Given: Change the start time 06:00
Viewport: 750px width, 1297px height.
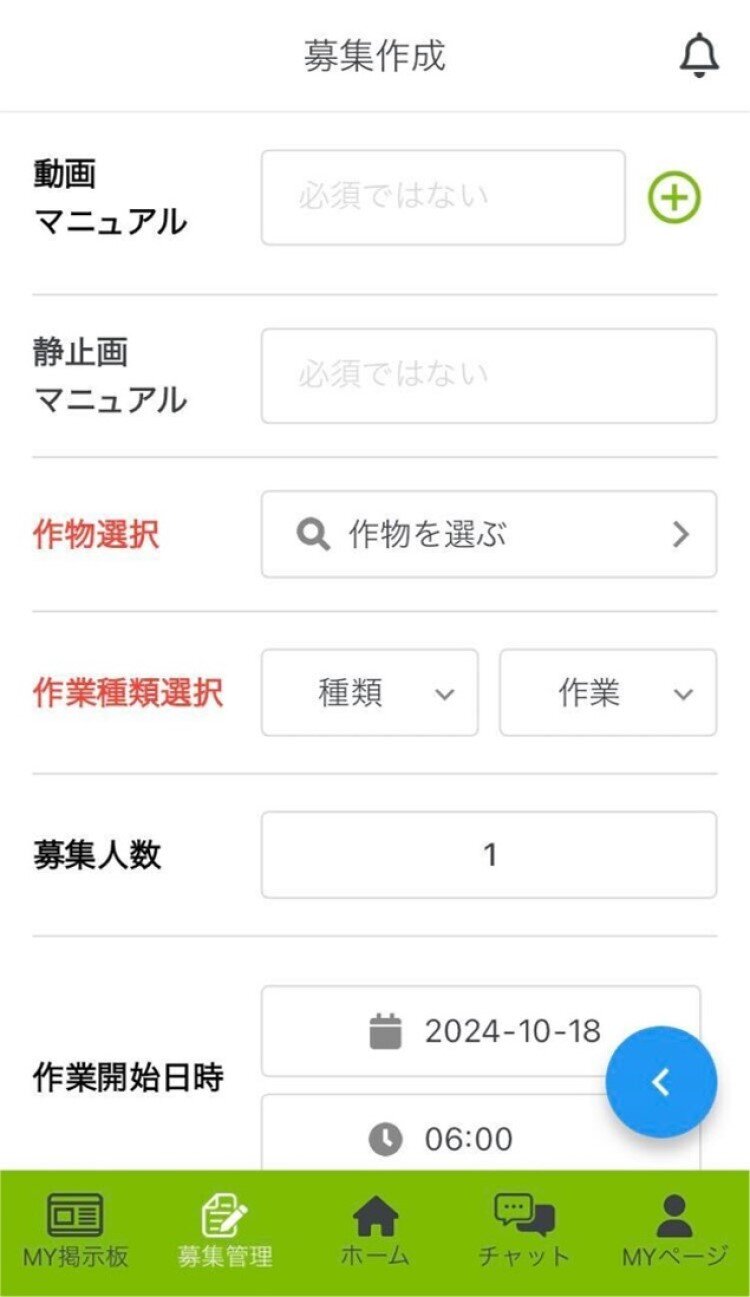Looking at the screenshot, I should tap(481, 1135).
